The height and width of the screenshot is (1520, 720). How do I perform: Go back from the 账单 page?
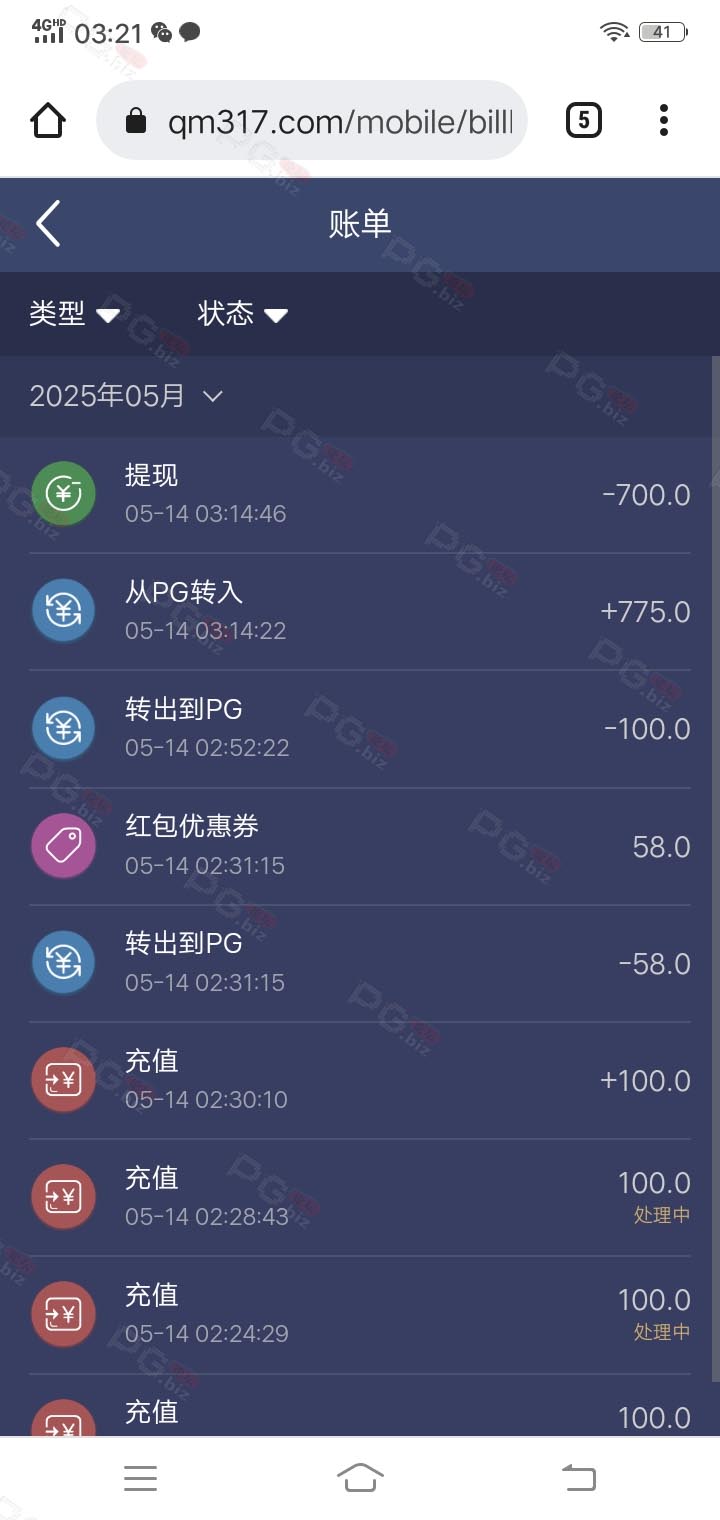click(48, 223)
